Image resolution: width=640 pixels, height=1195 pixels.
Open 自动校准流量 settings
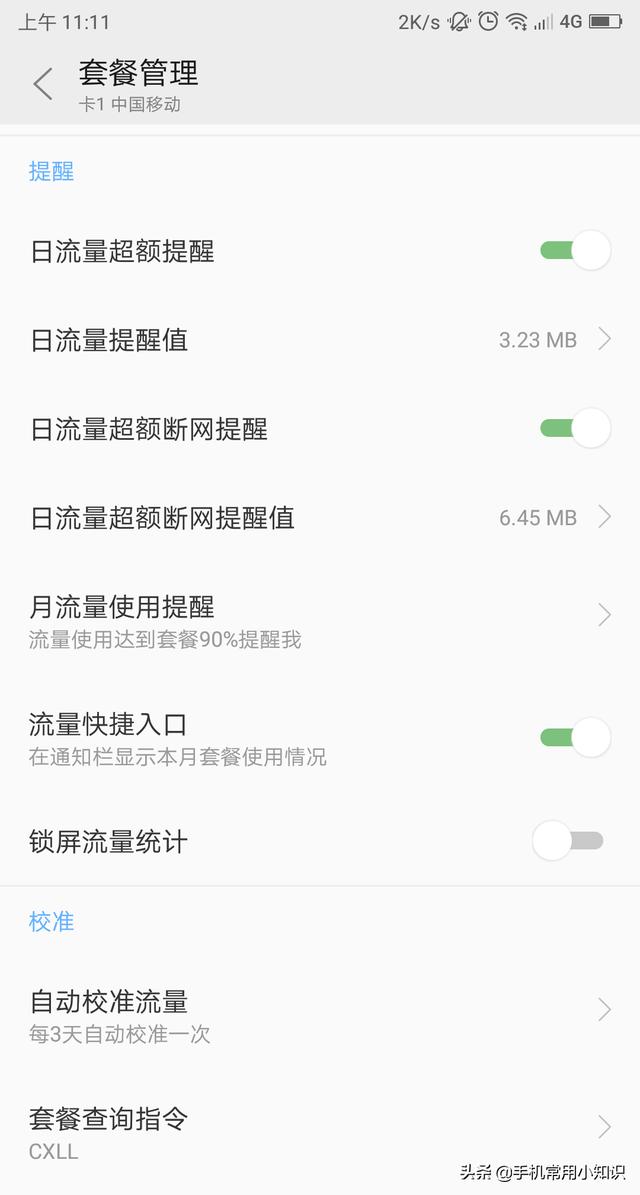[320, 1014]
